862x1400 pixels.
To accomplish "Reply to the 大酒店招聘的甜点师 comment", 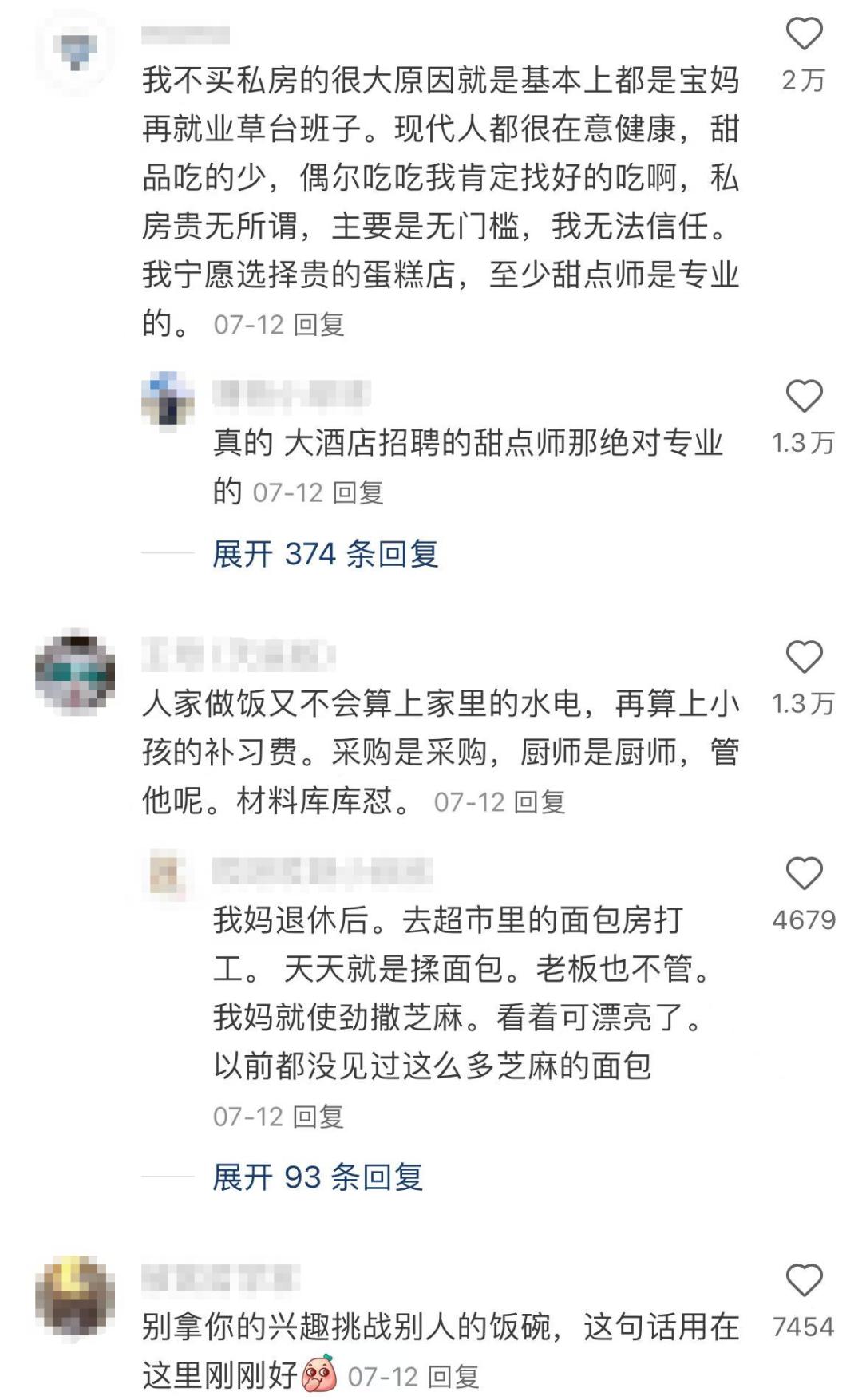I will point(358,492).
